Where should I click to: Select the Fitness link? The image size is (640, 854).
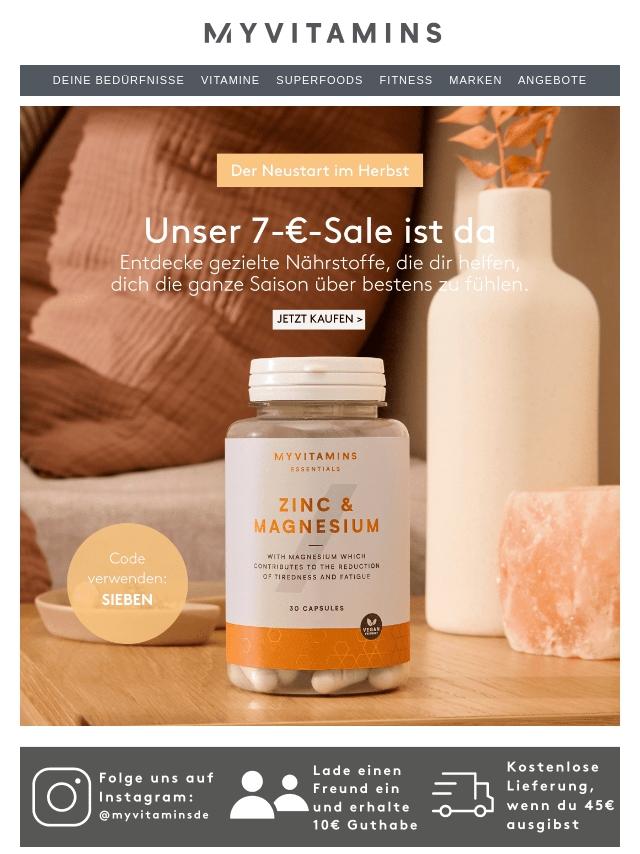(406, 80)
